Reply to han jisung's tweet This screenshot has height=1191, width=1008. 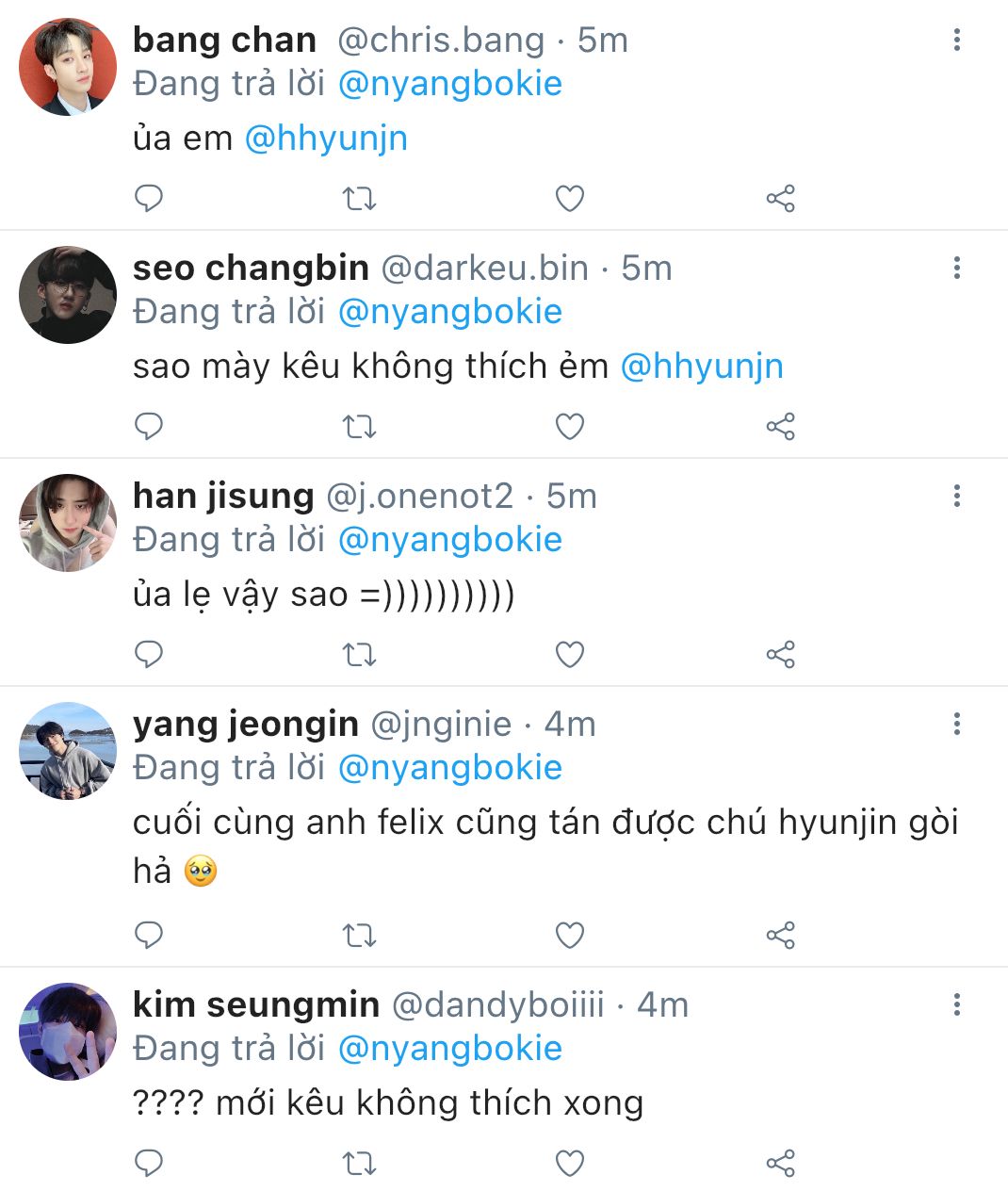(x=149, y=655)
